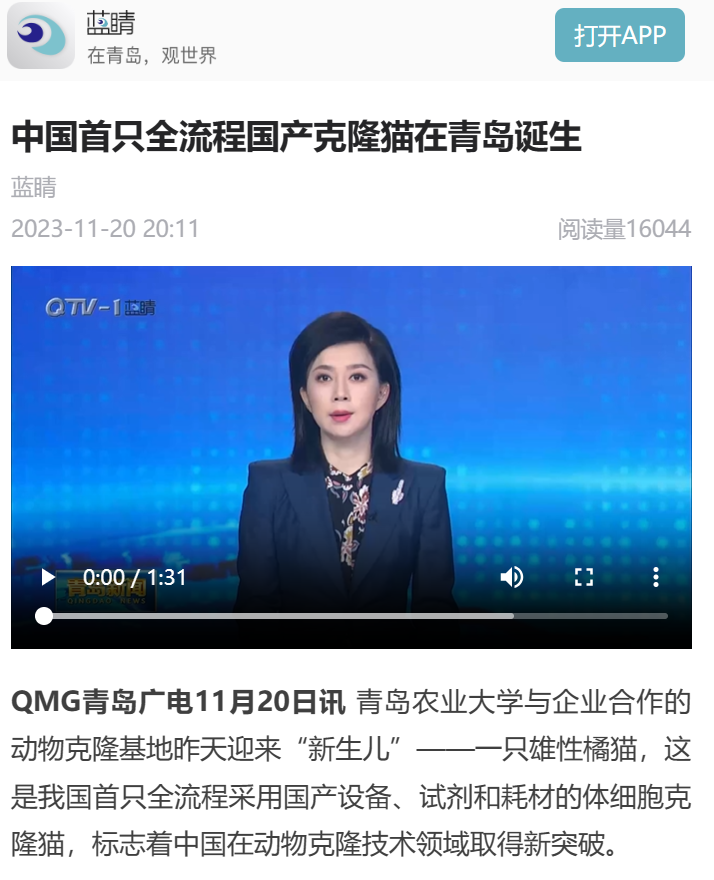This screenshot has height=880, width=714.
Task: Mute the video sound
Action: (511, 577)
